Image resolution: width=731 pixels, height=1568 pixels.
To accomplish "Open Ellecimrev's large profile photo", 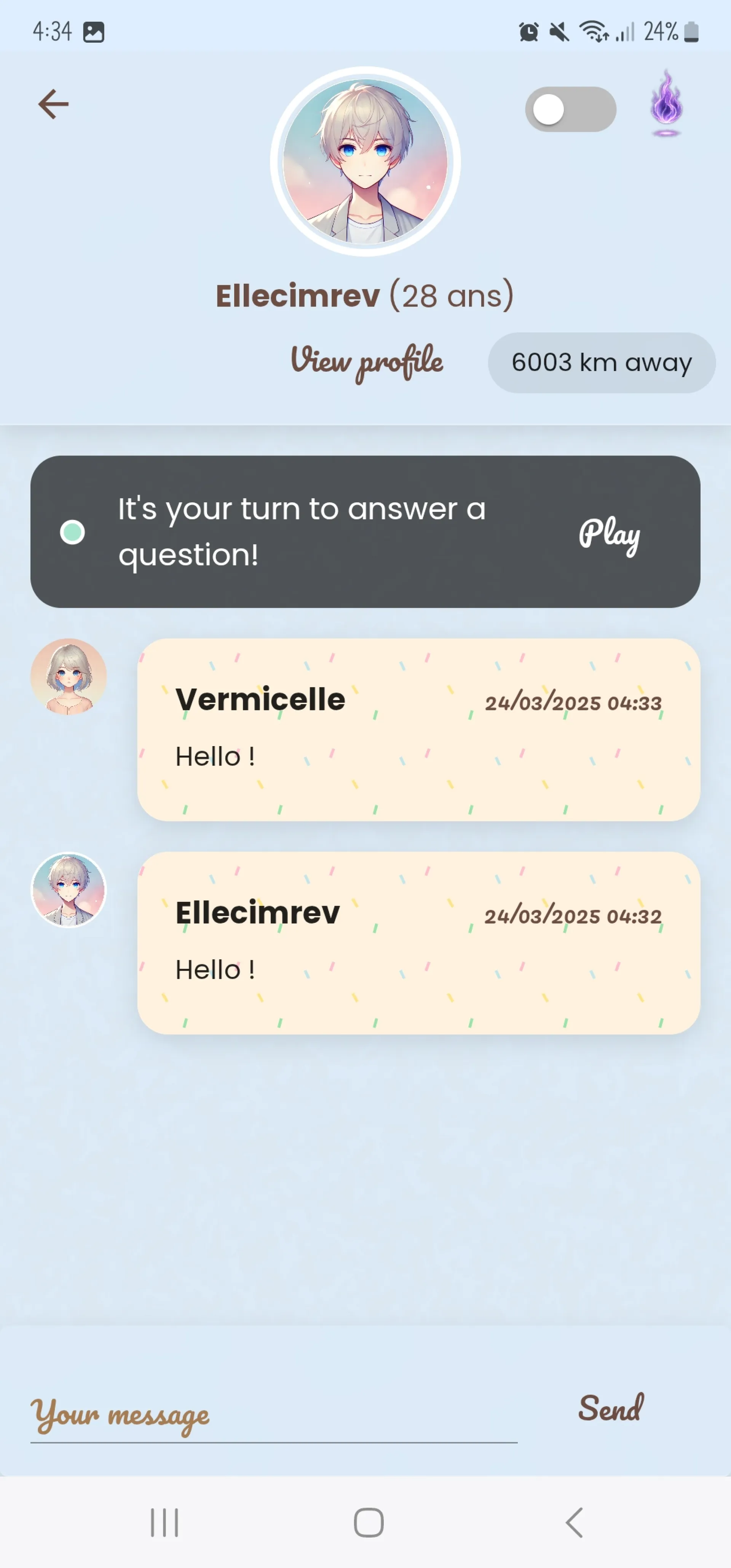I will tap(365, 162).
